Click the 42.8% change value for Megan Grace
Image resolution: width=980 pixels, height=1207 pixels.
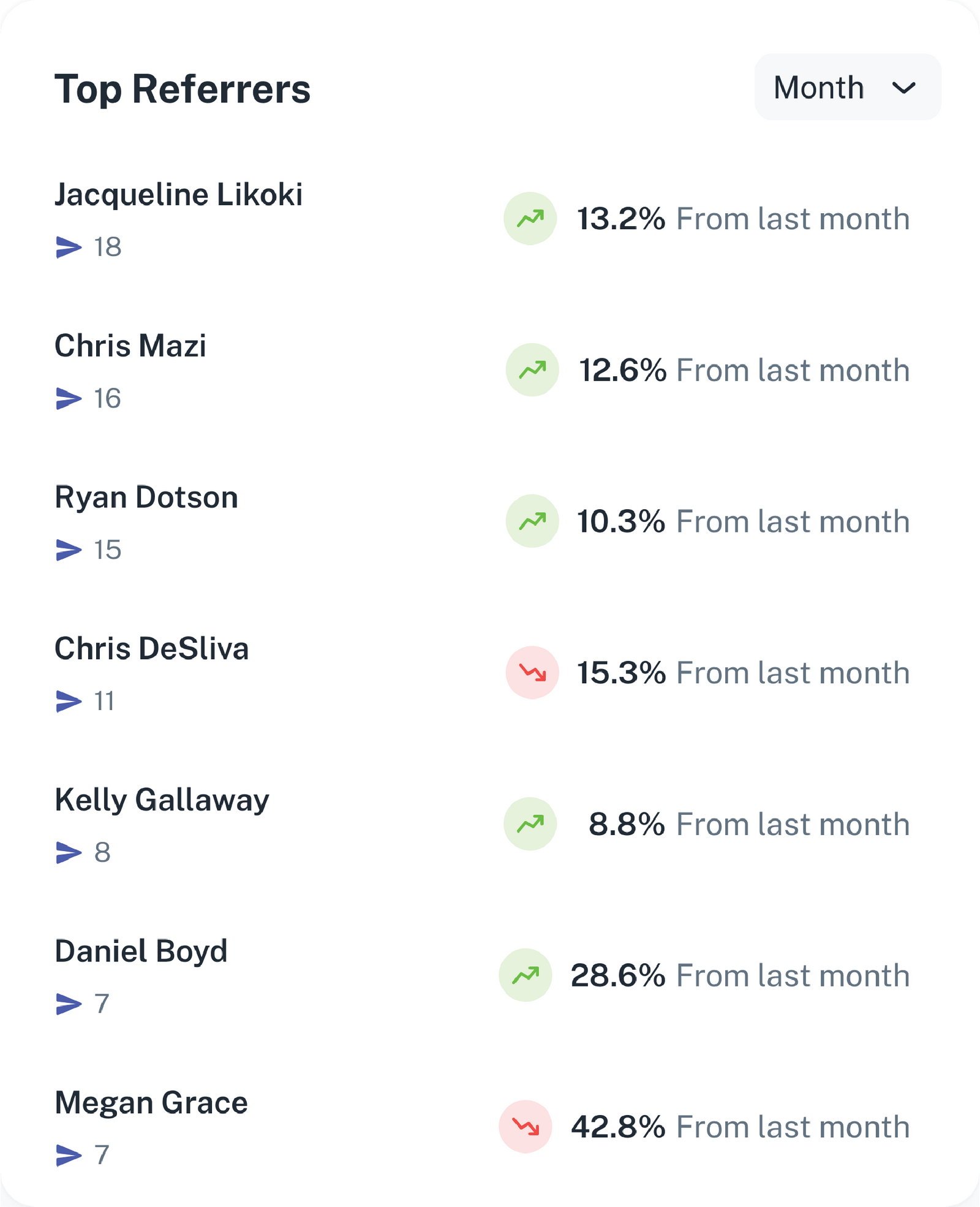pyautogui.click(x=618, y=1126)
